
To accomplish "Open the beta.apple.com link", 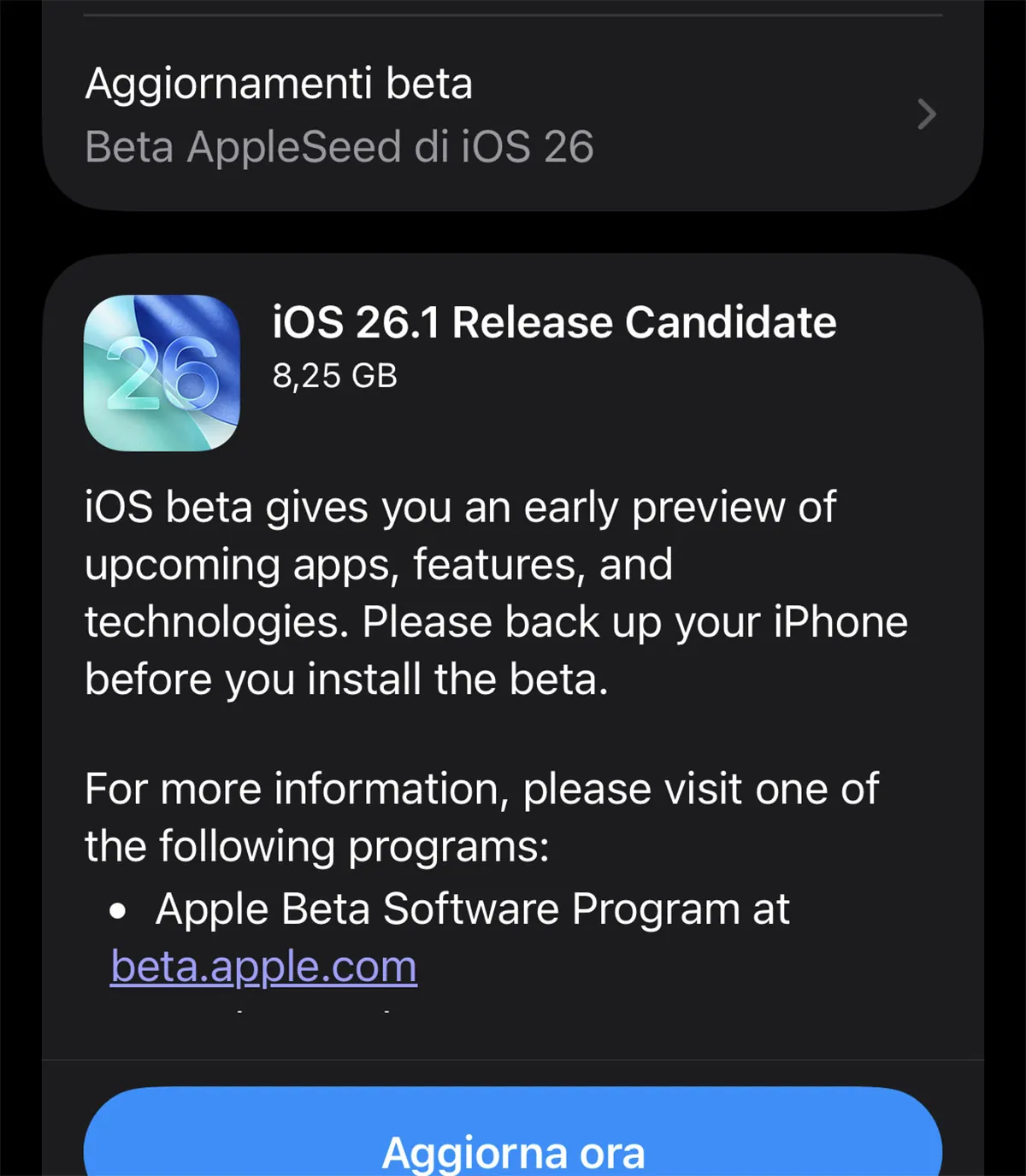I will tap(262, 965).
